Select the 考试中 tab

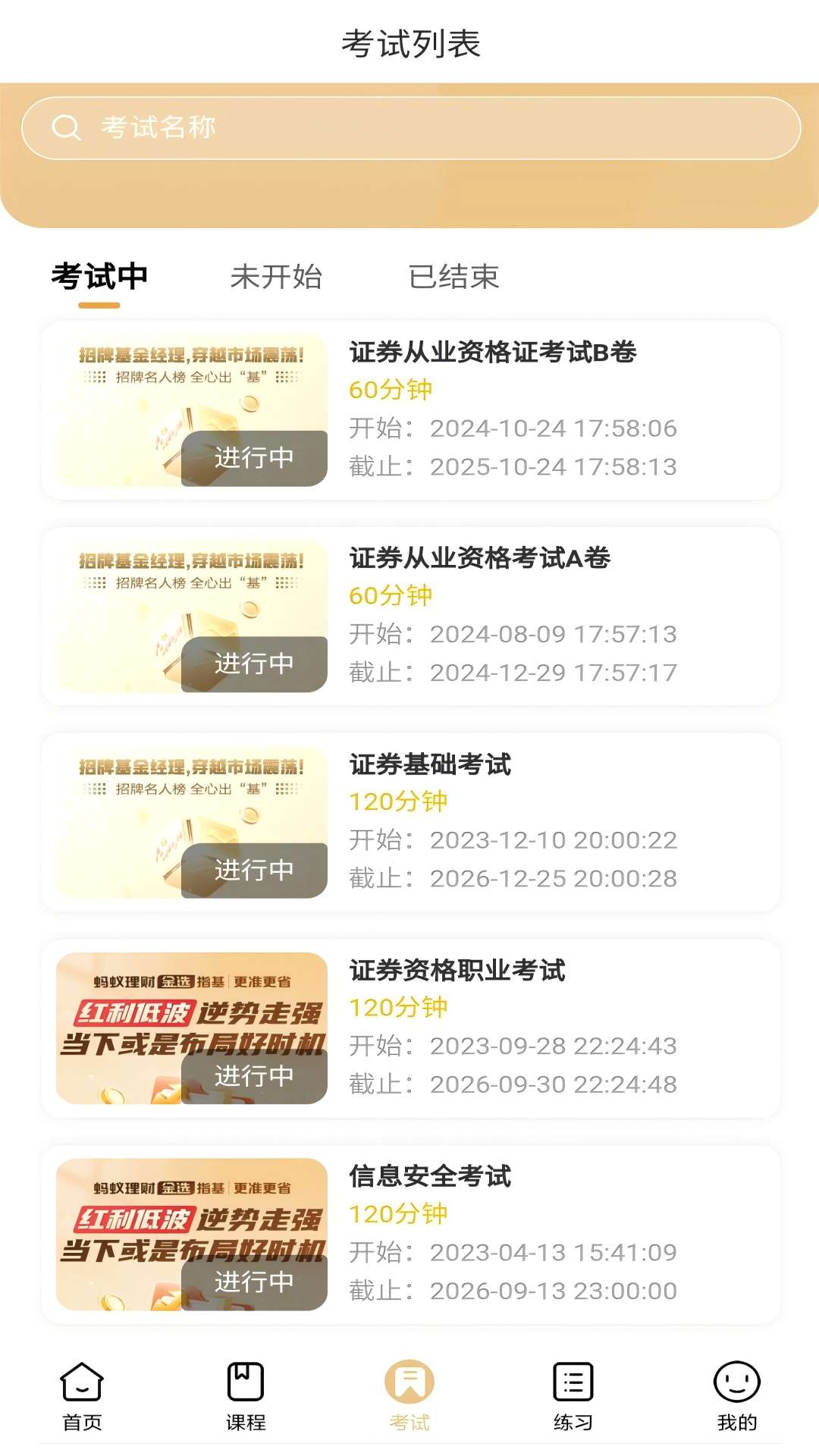[99, 278]
